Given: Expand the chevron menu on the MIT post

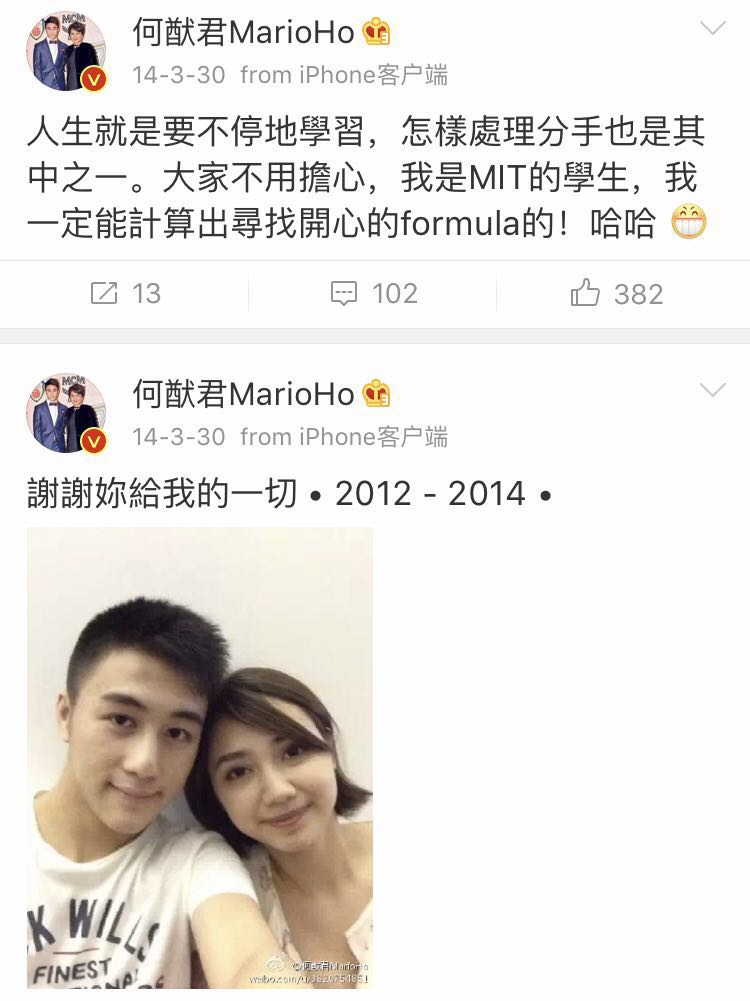Looking at the screenshot, I should (x=712, y=29).
